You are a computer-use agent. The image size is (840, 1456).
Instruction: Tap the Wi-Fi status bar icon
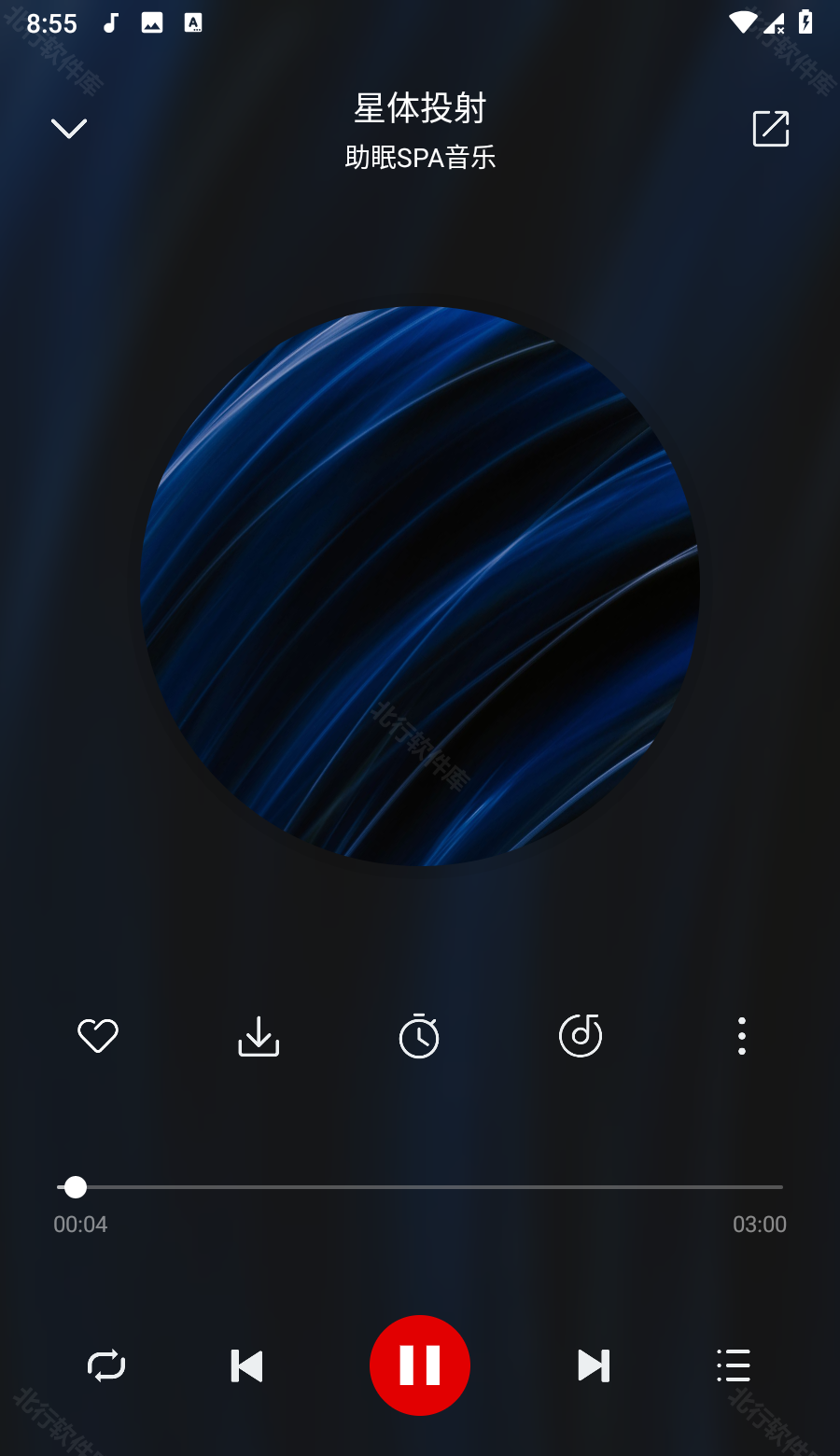click(743, 22)
